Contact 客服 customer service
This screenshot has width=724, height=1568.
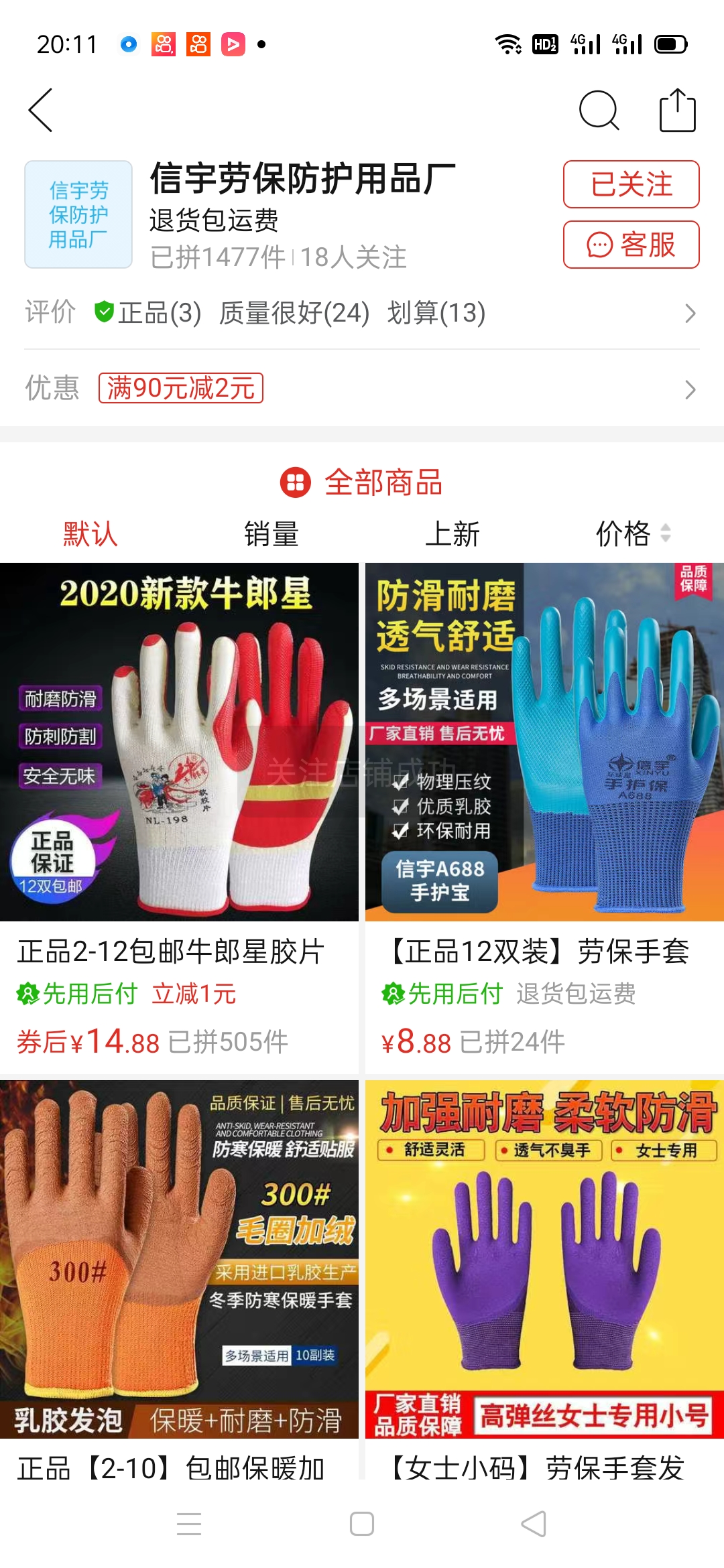[x=631, y=245]
